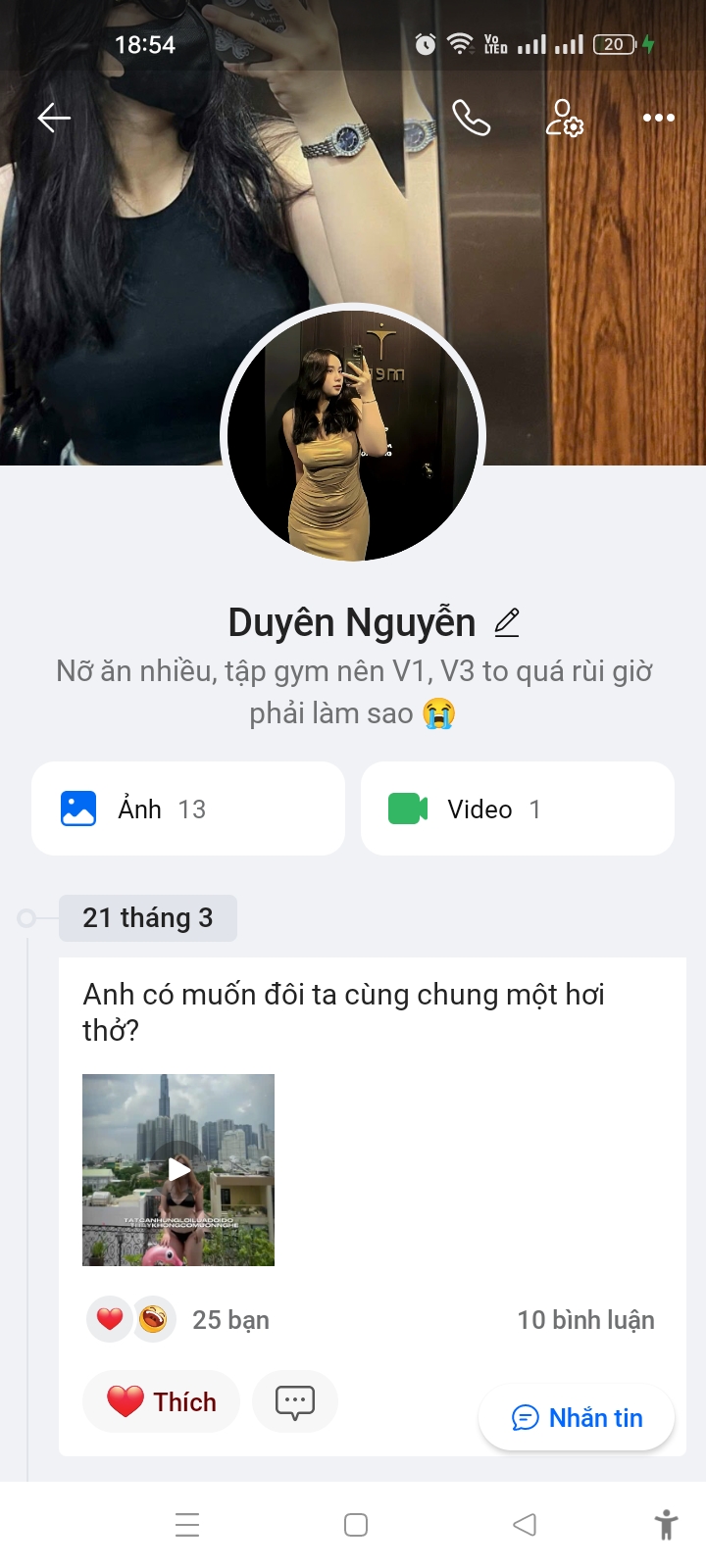Open the Video section with 1 video
Screen dimensions: 706x1568
(x=518, y=808)
